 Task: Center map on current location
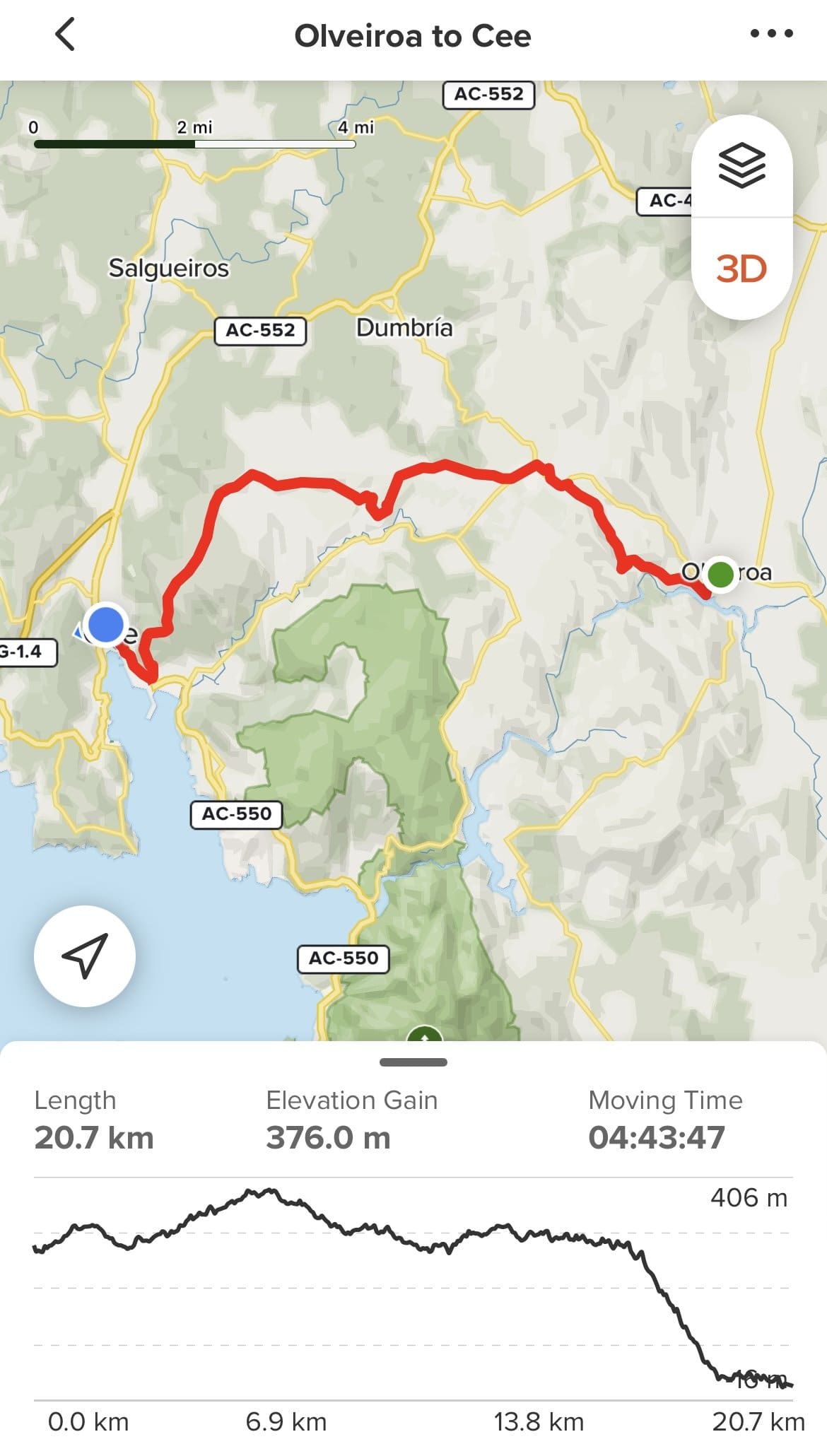[85, 956]
